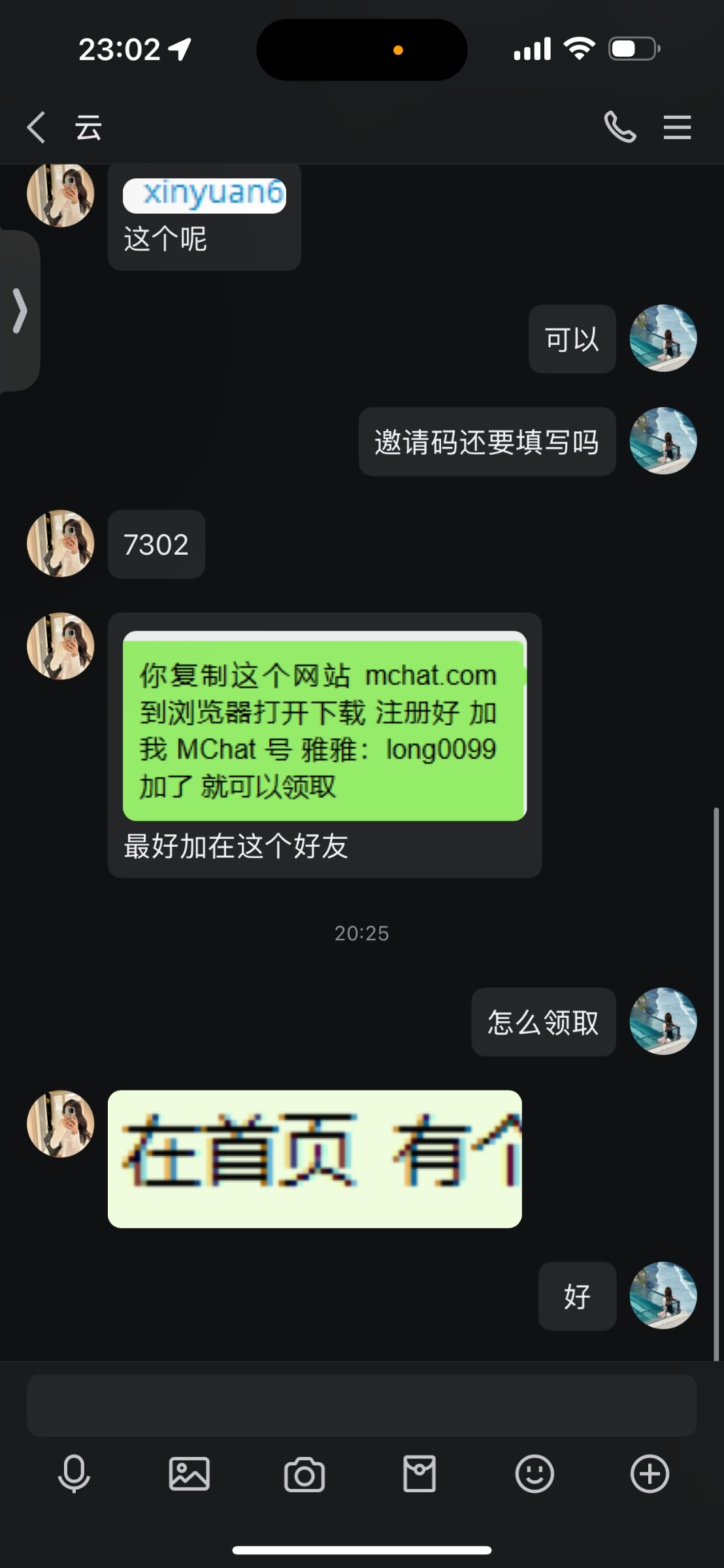View the 在首页 image message

314,1159
